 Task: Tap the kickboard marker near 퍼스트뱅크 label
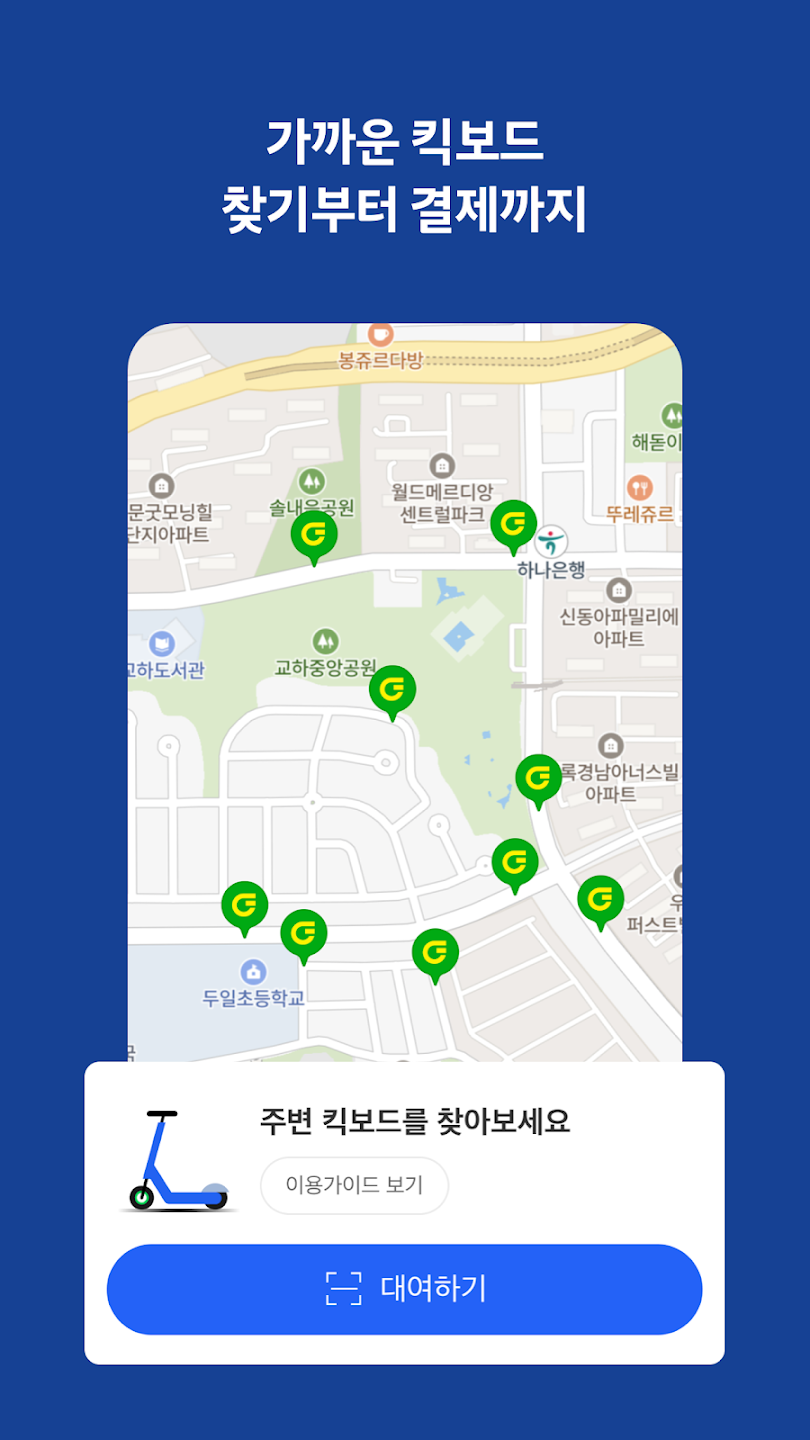click(600, 899)
